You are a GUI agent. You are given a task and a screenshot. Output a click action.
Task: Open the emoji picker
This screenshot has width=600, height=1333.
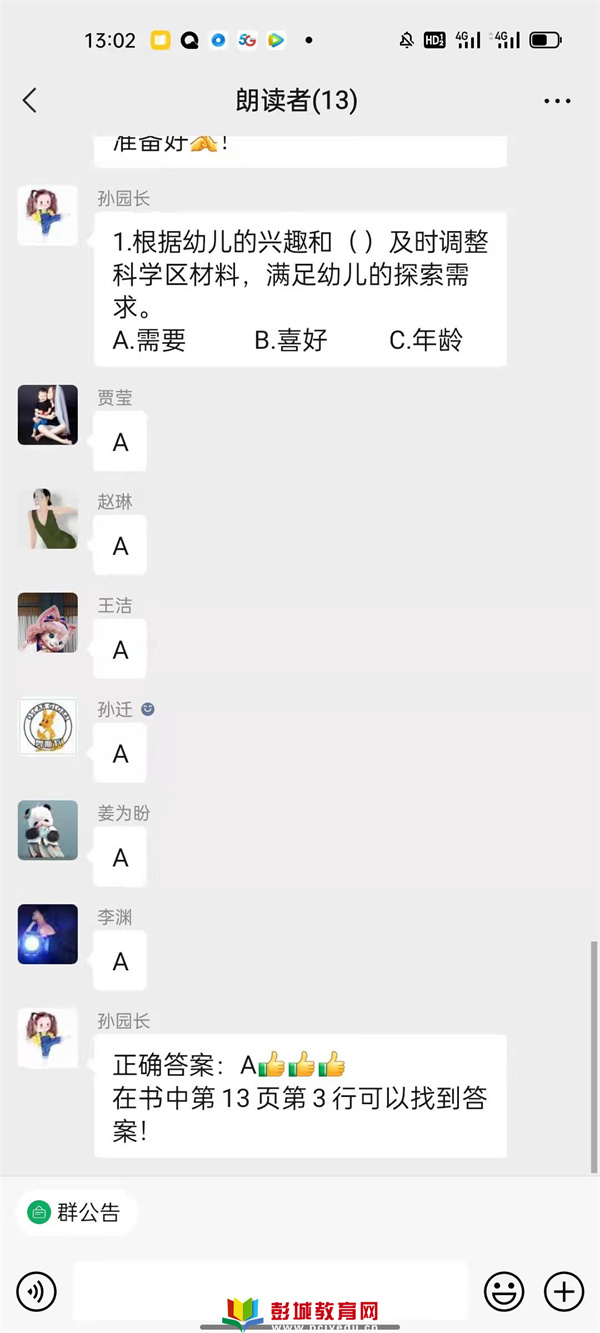(504, 1292)
